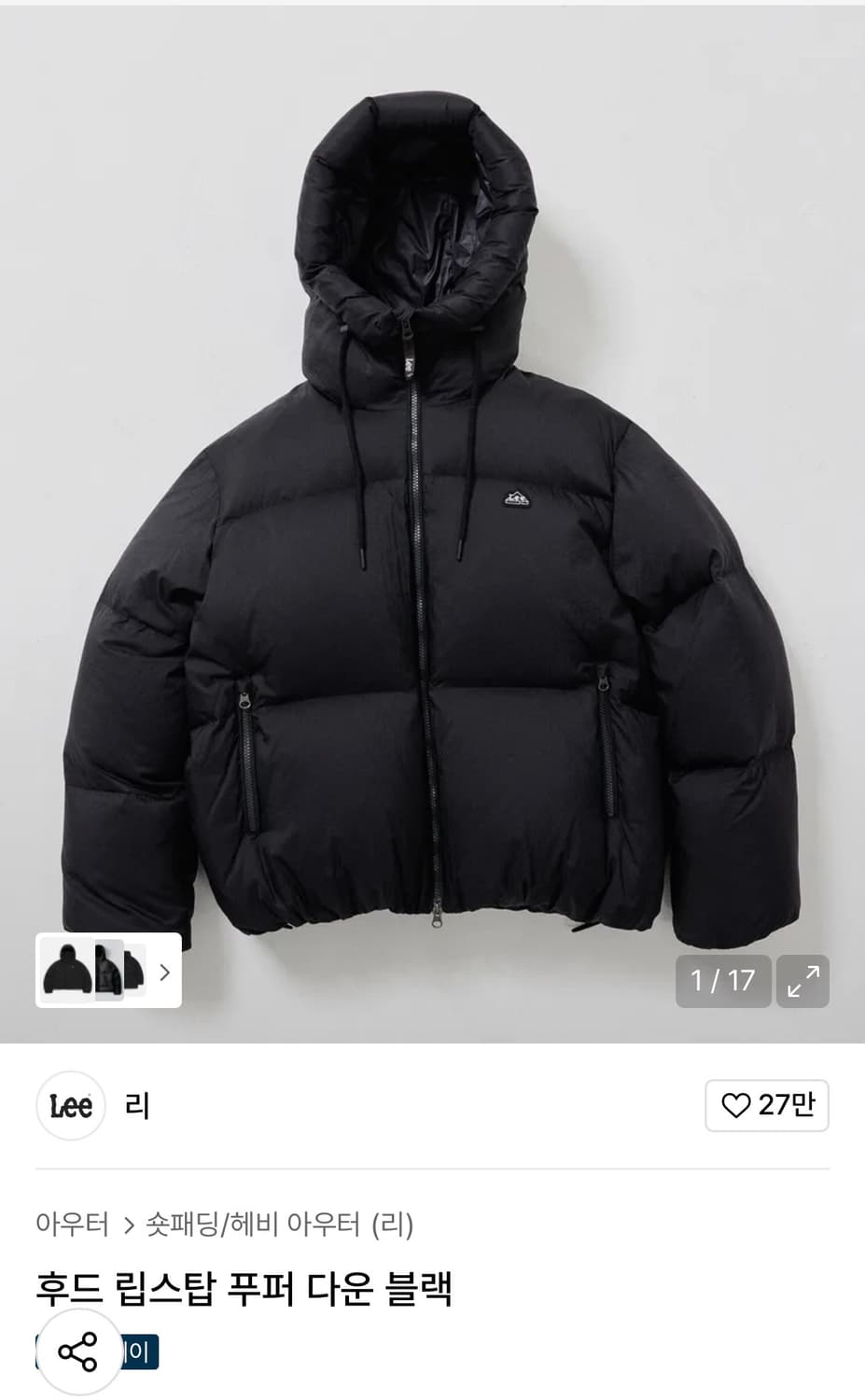Click the 1/17 carousel progress indicator
The width and height of the screenshot is (865, 1400).
[x=723, y=982]
